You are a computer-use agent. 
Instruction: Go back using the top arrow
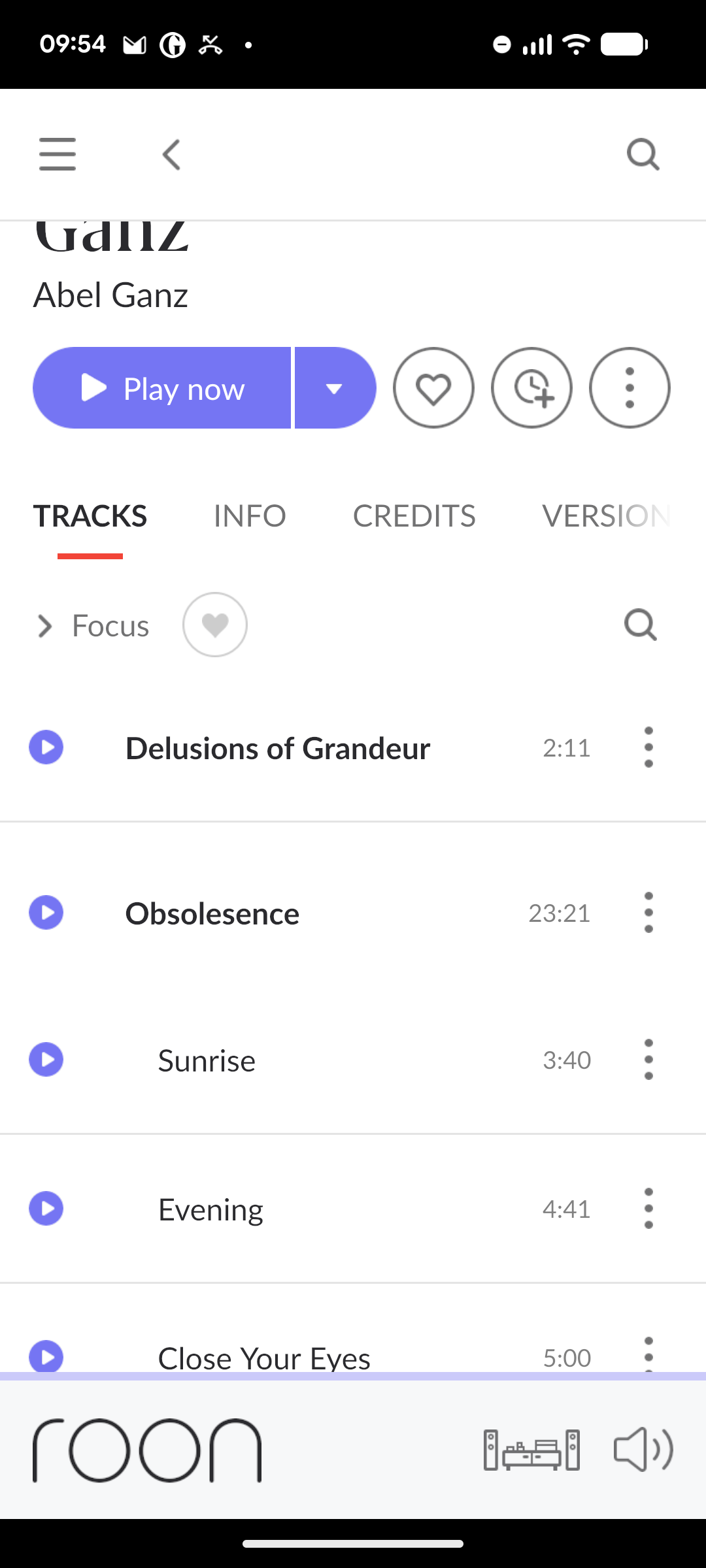point(171,155)
